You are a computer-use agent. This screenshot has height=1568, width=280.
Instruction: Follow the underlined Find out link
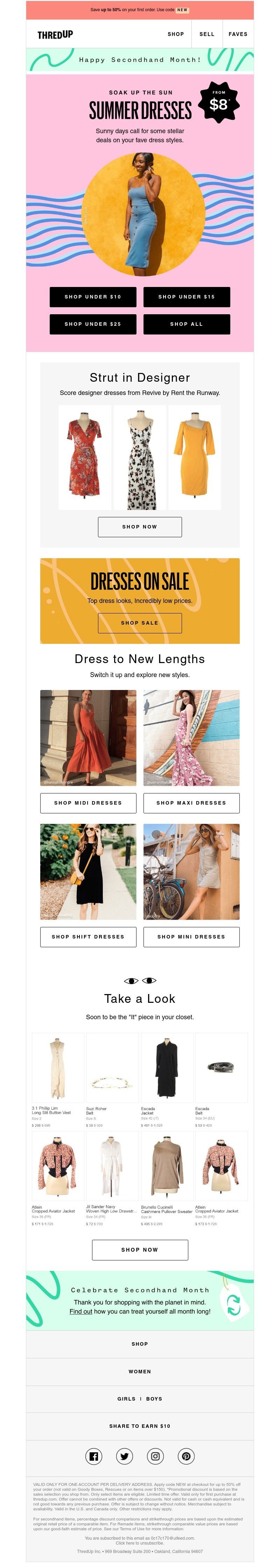[x=80, y=1311]
